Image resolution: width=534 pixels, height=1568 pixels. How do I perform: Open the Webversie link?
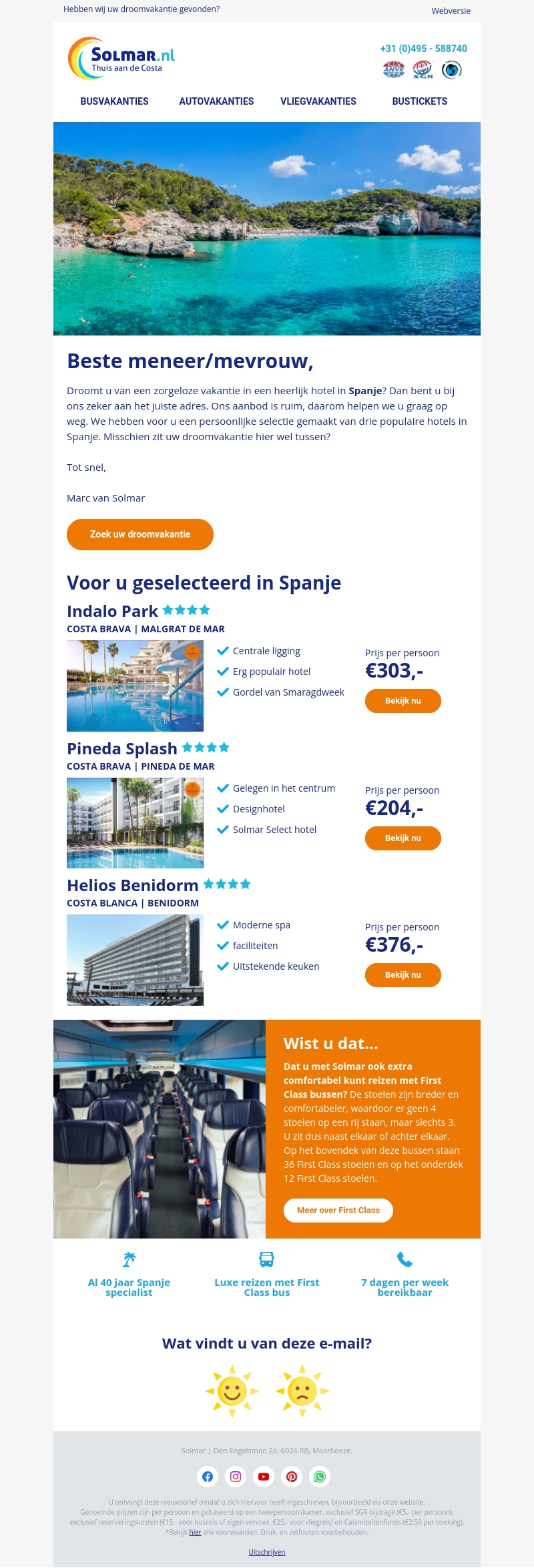coord(451,11)
